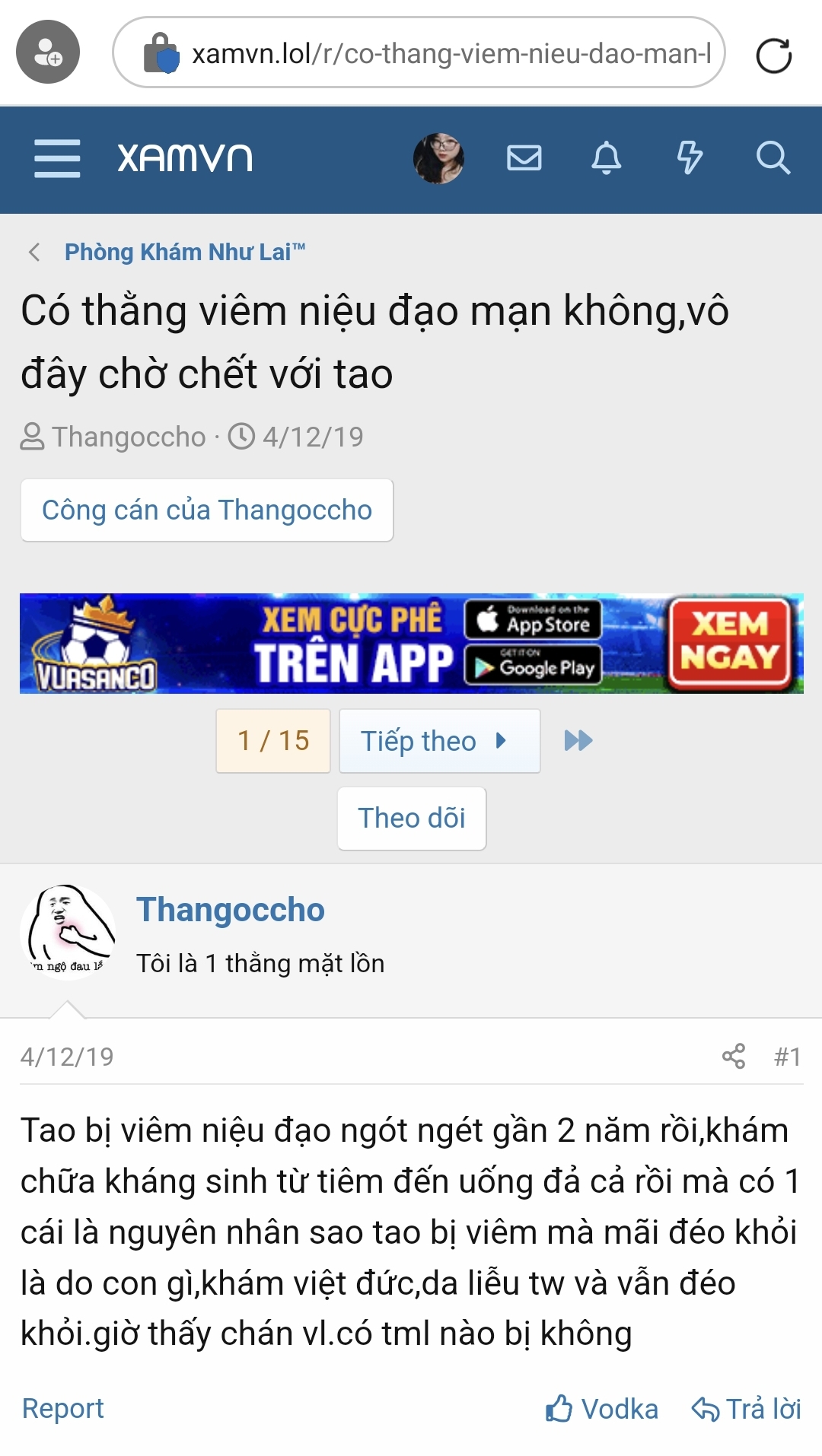The width and height of the screenshot is (822, 1456).
Task: Open the browser profile button
Action: (x=48, y=52)
